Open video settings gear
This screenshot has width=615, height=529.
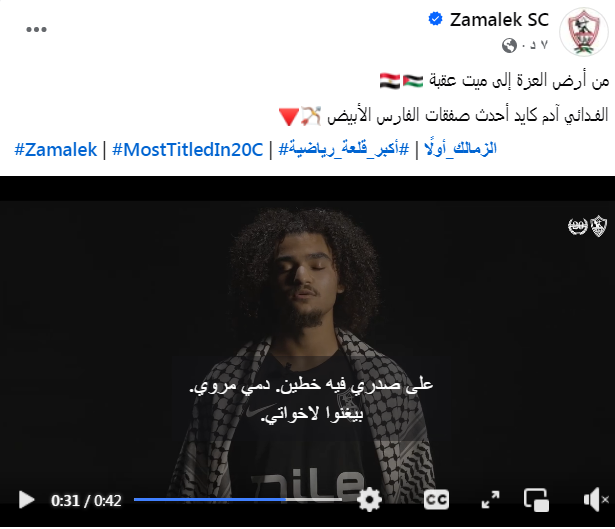pyautogui.click(x=369, y=498)
